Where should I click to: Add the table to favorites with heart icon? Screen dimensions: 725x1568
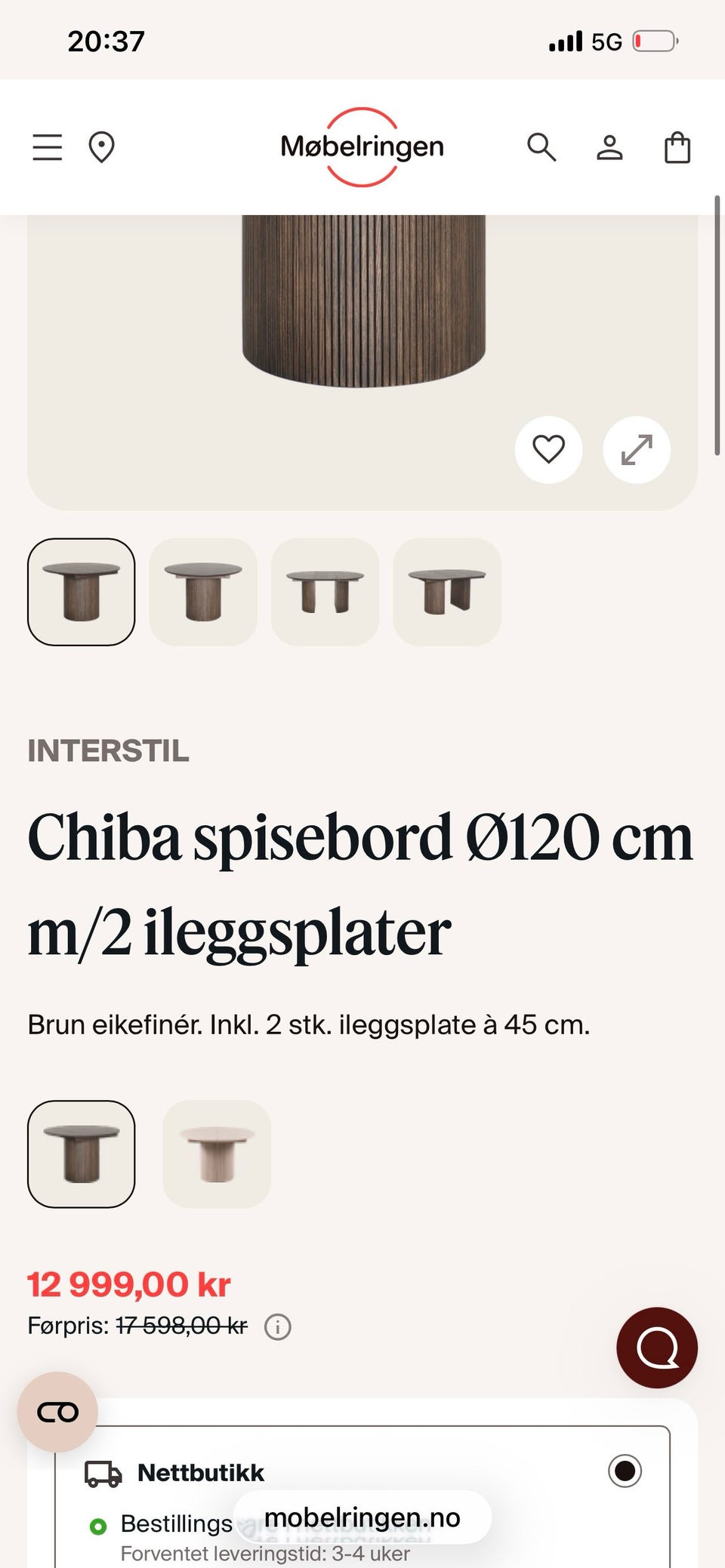[548, 449]
